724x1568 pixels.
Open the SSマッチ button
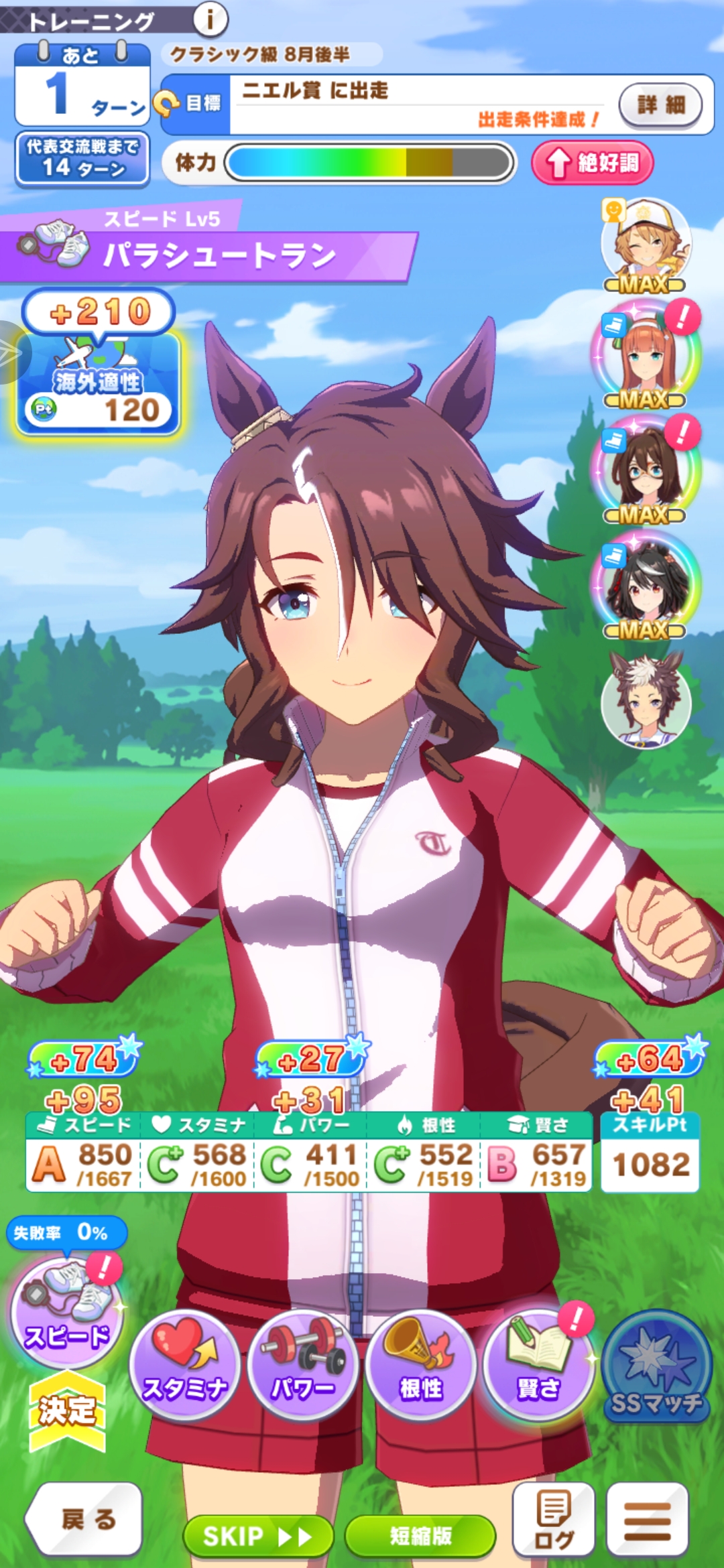click(656, 1367)
